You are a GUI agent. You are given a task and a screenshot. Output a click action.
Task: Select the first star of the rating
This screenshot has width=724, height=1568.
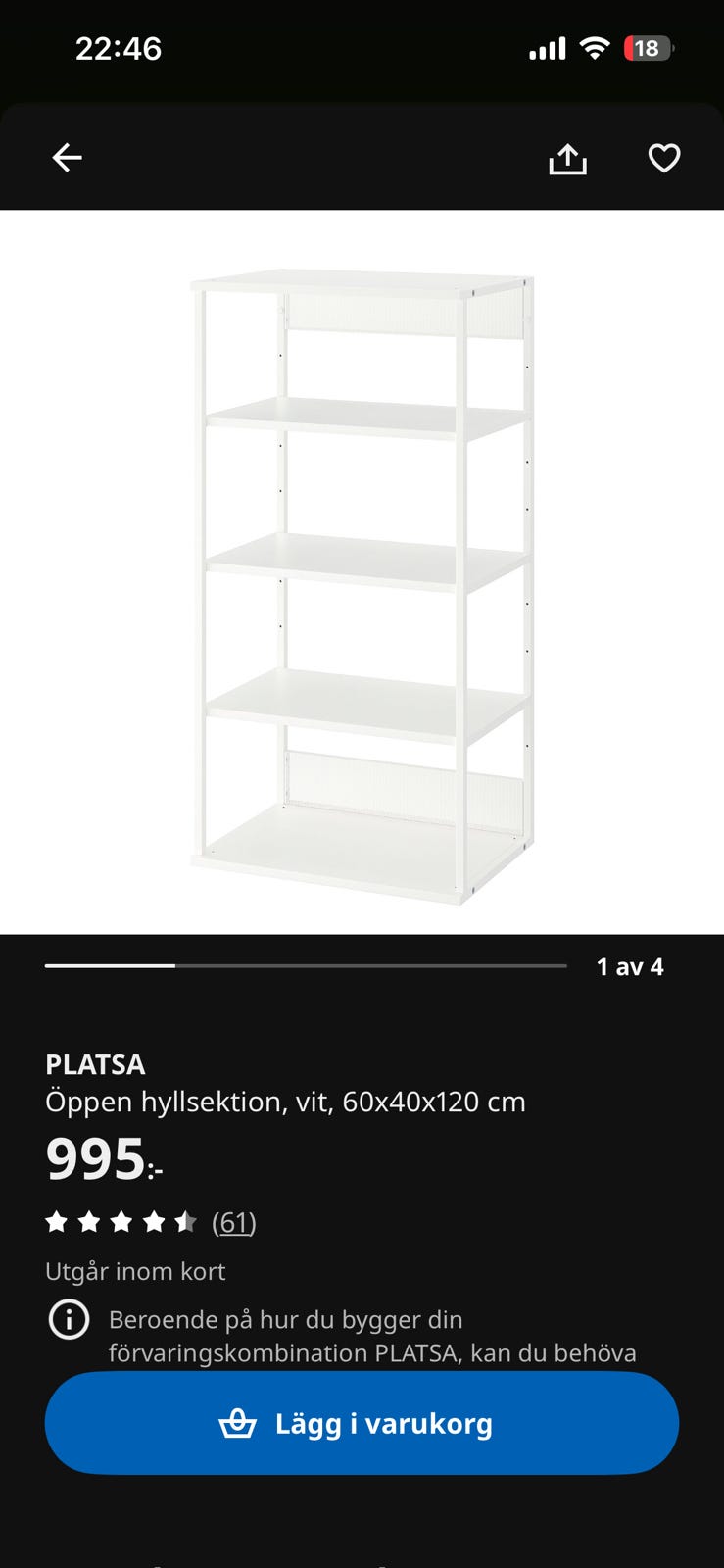tap(58, 1222)
